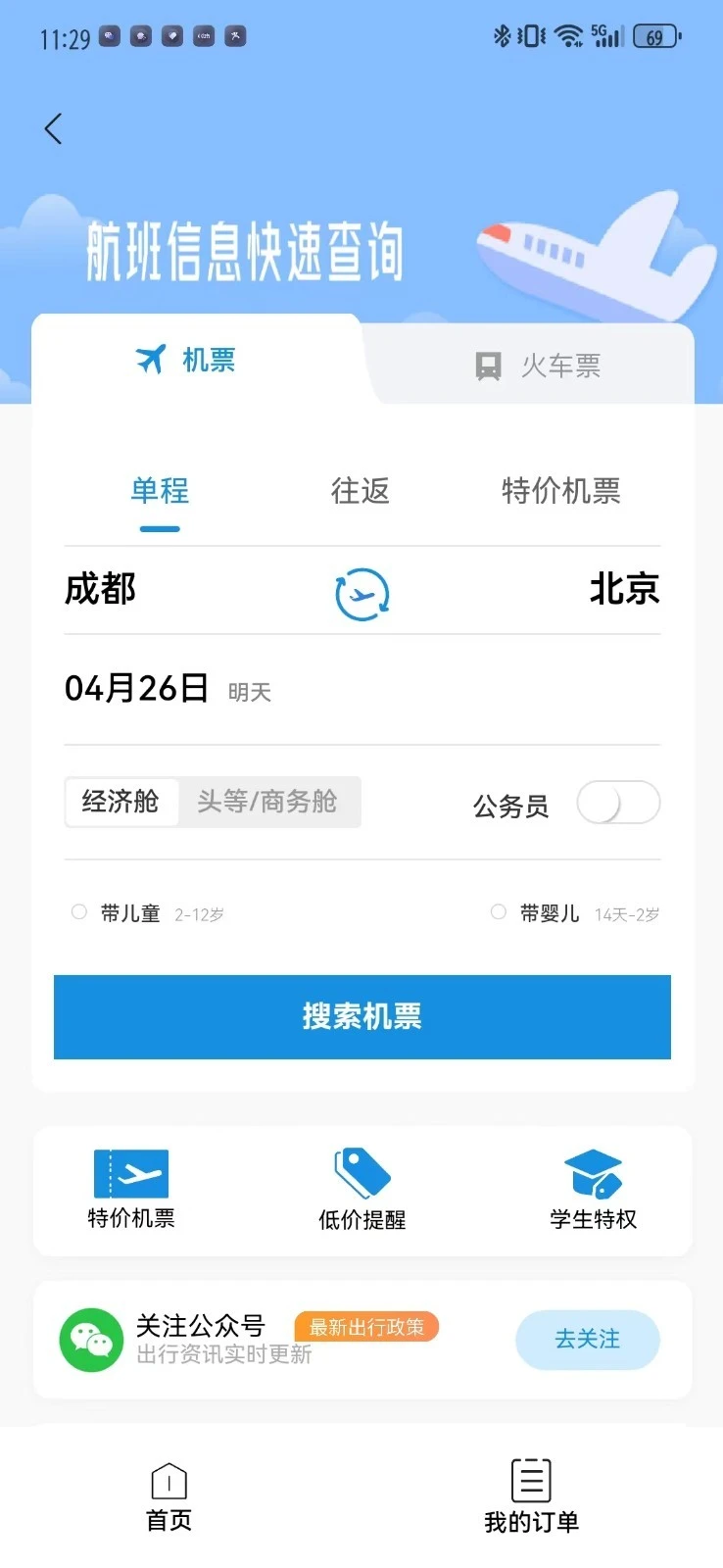Open 低价提醒 price alert tag icon
This screenshot has width=723, height=1568.
[361, 1171]
